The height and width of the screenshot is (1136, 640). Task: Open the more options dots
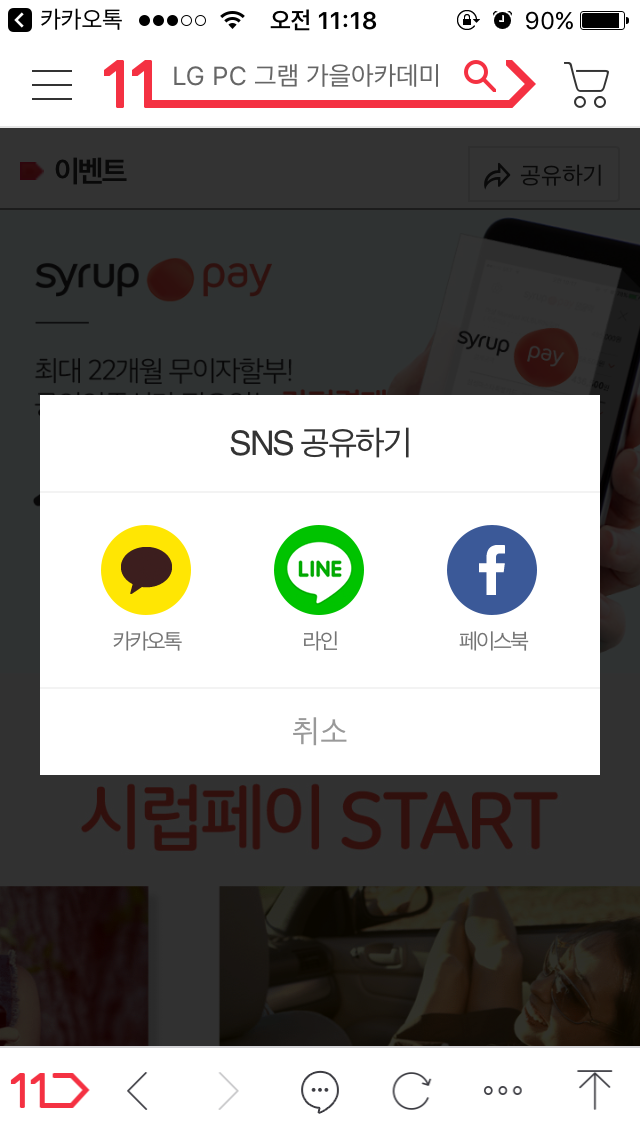(502, 1090)
